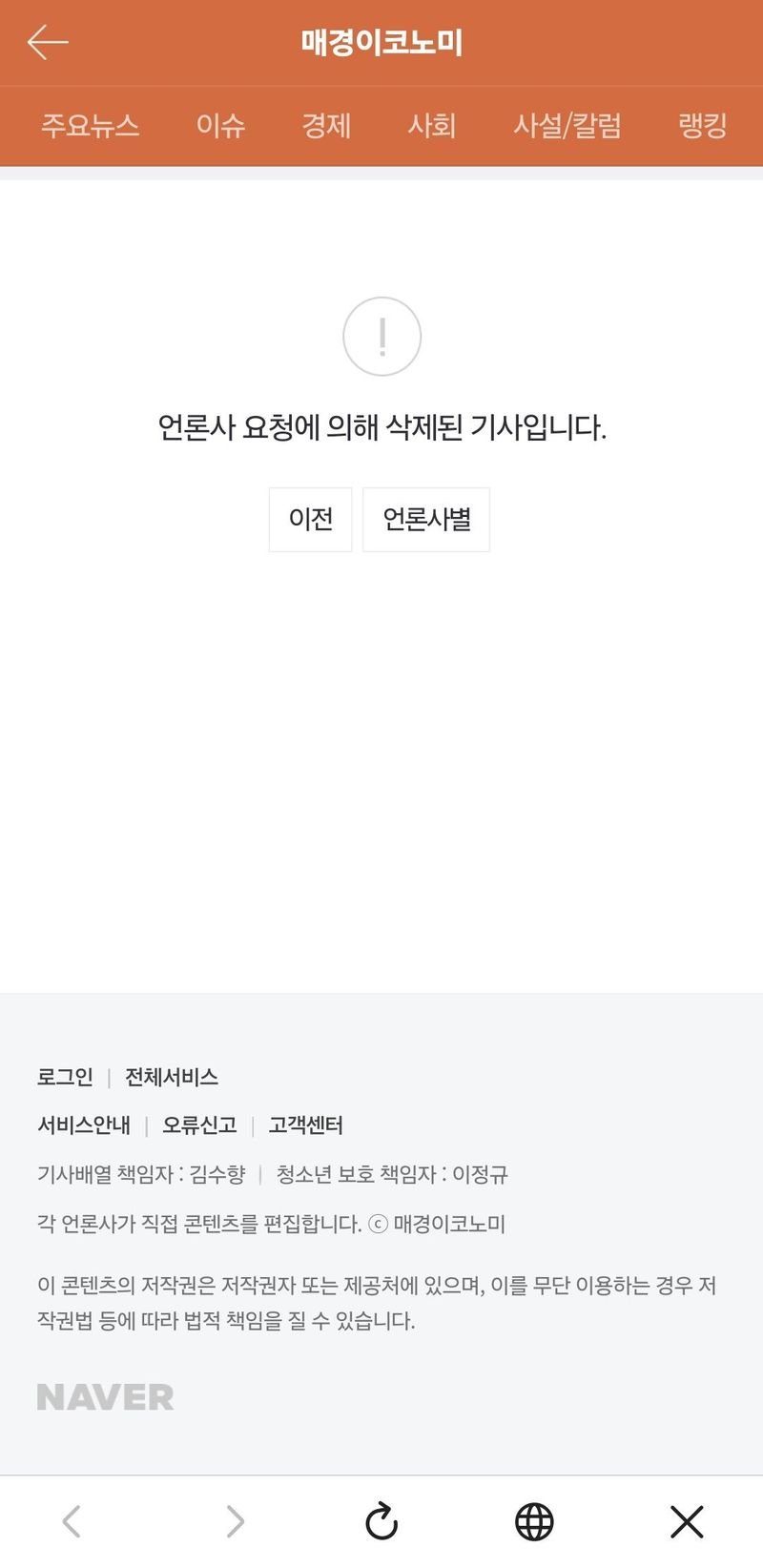Open the 고객센터 link
763x1568 pixels.
[305, 1126]
